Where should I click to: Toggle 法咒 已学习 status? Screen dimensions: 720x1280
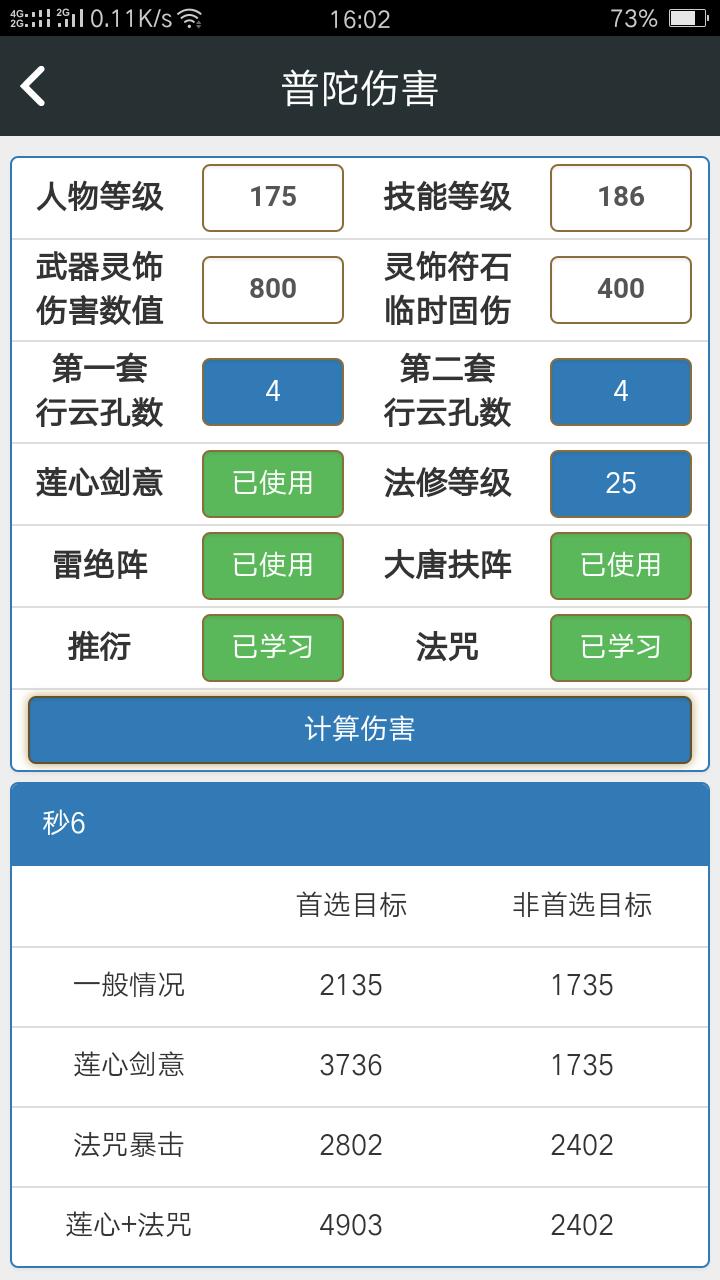(x=621, y=648)
